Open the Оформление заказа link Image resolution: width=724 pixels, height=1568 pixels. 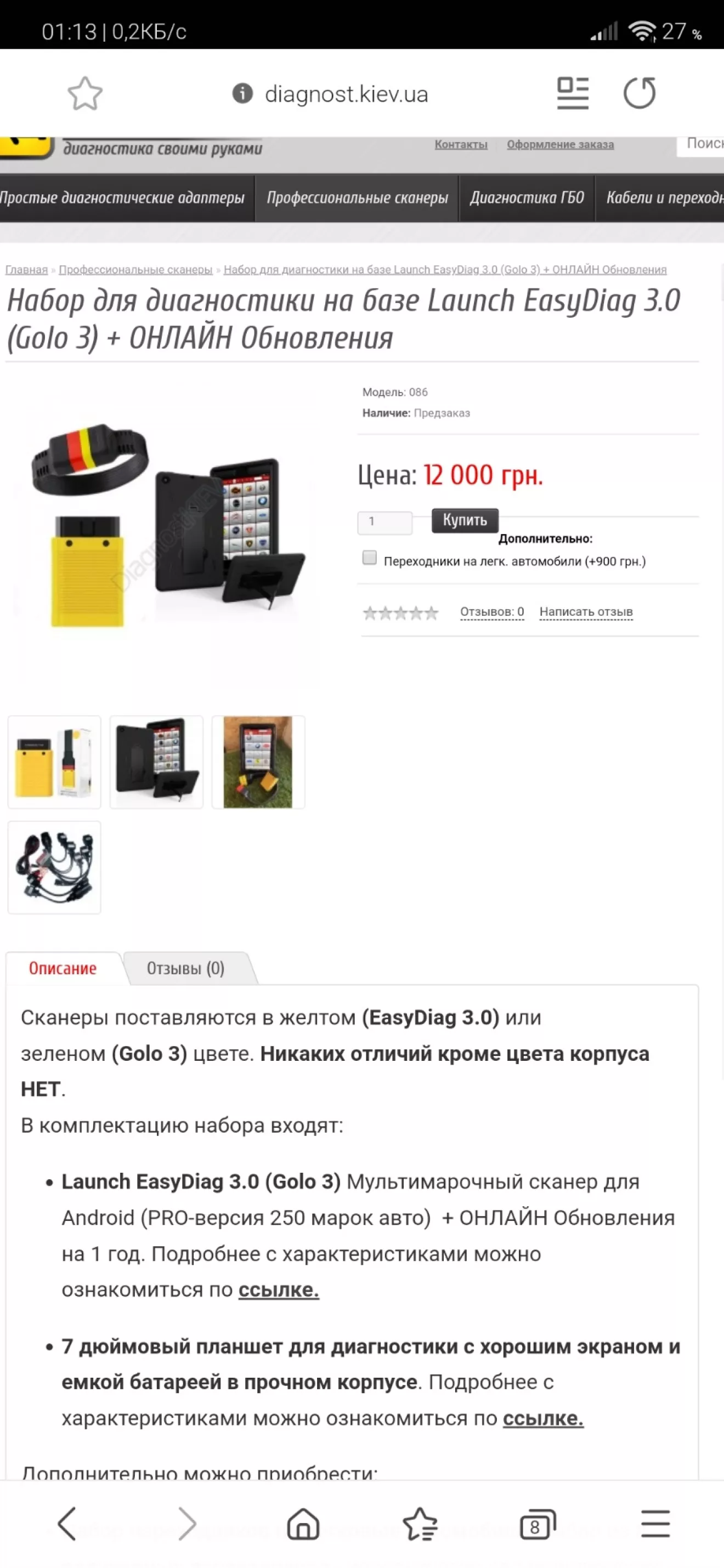coord(559,144)
